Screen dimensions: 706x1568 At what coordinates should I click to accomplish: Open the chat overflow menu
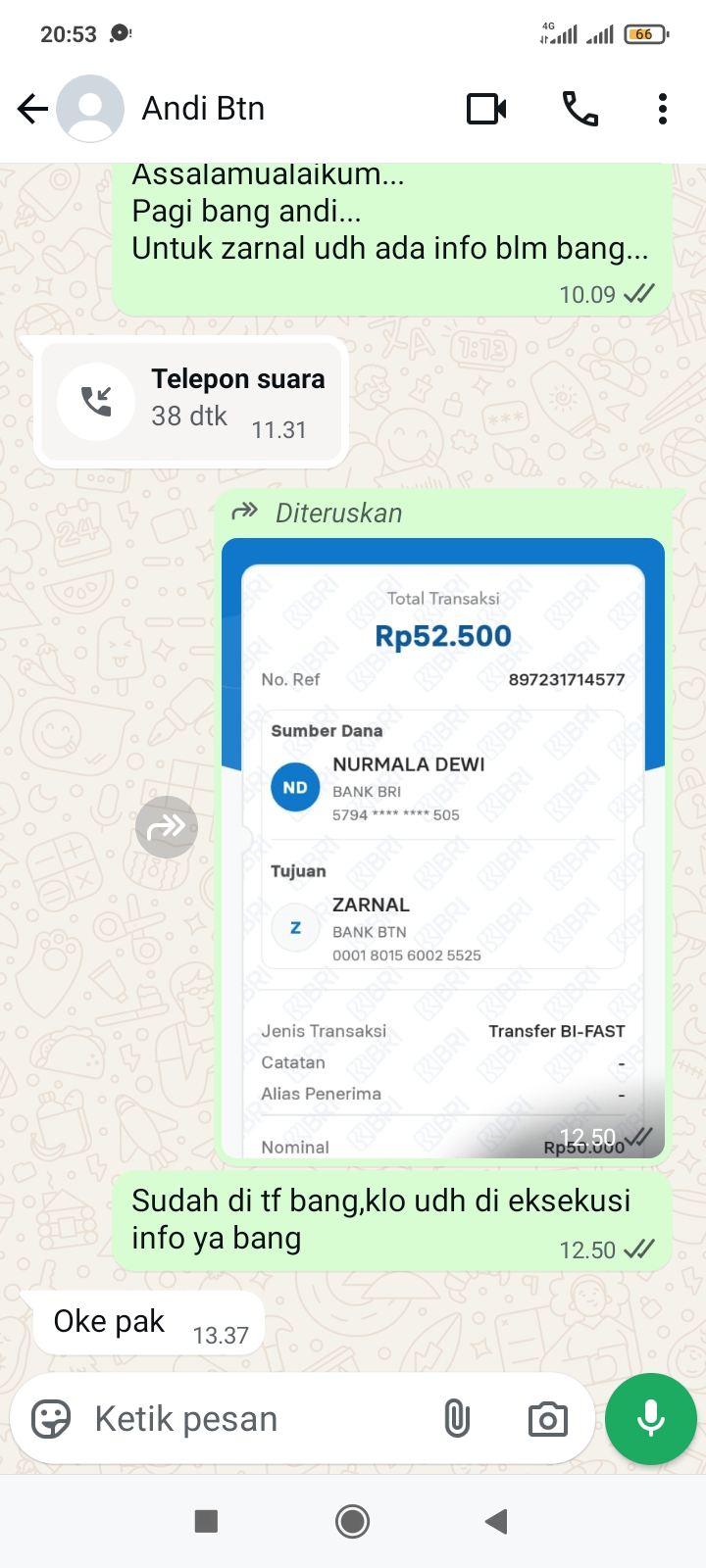pos(663,109)
